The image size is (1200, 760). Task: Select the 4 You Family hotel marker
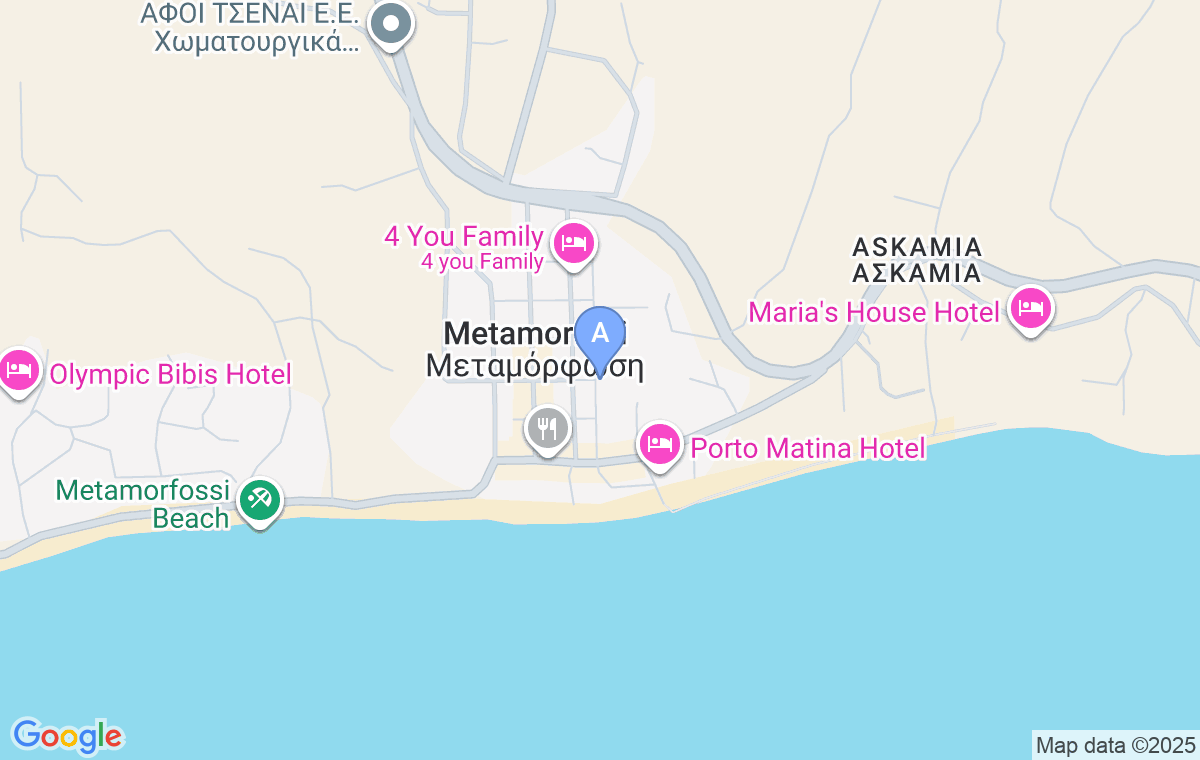coord(574,243)
